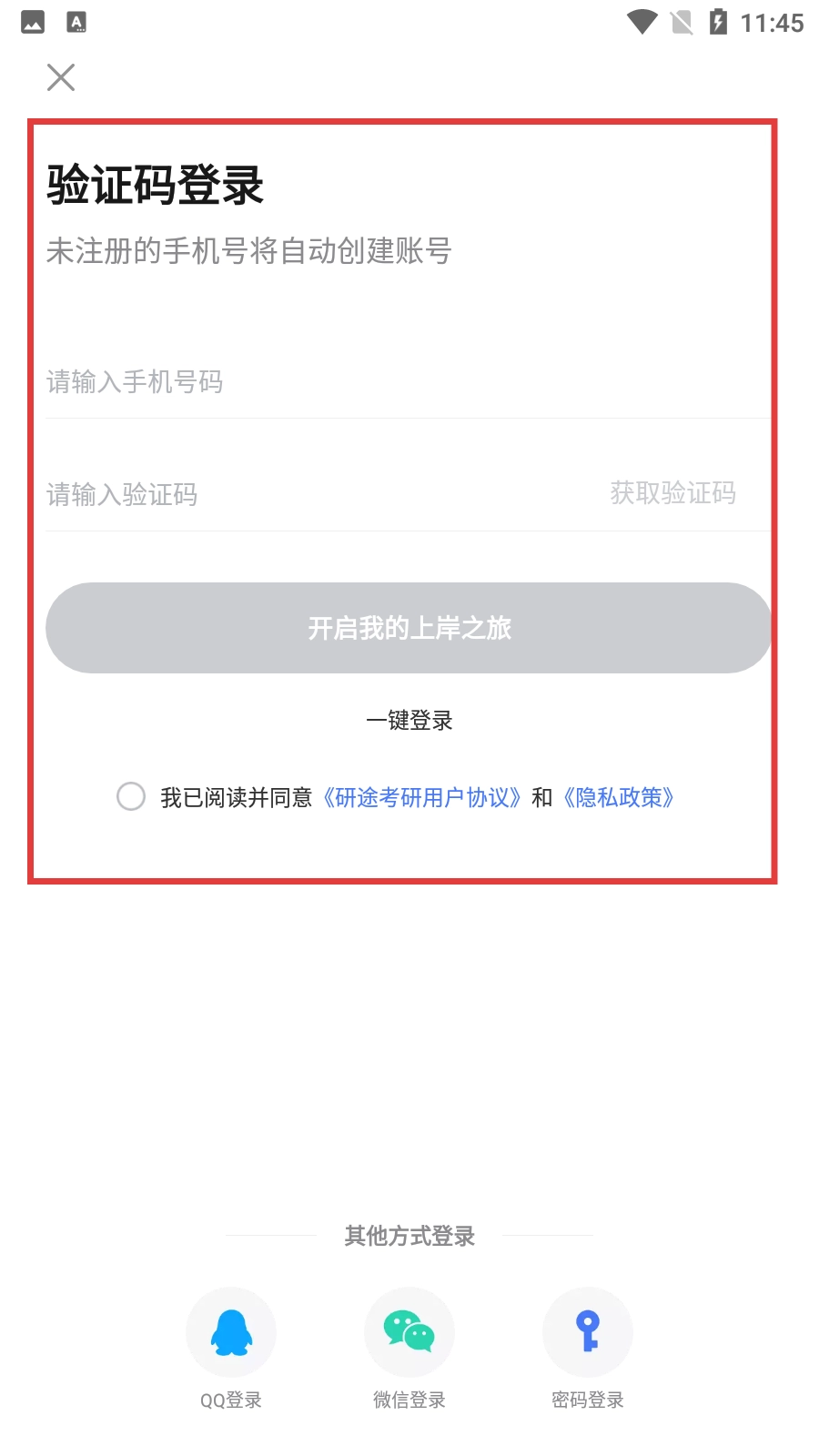The width and height of the screenshot is (819, 1456).
Task: Tap 获取验证码 to request a code
Action: point(672,493)
